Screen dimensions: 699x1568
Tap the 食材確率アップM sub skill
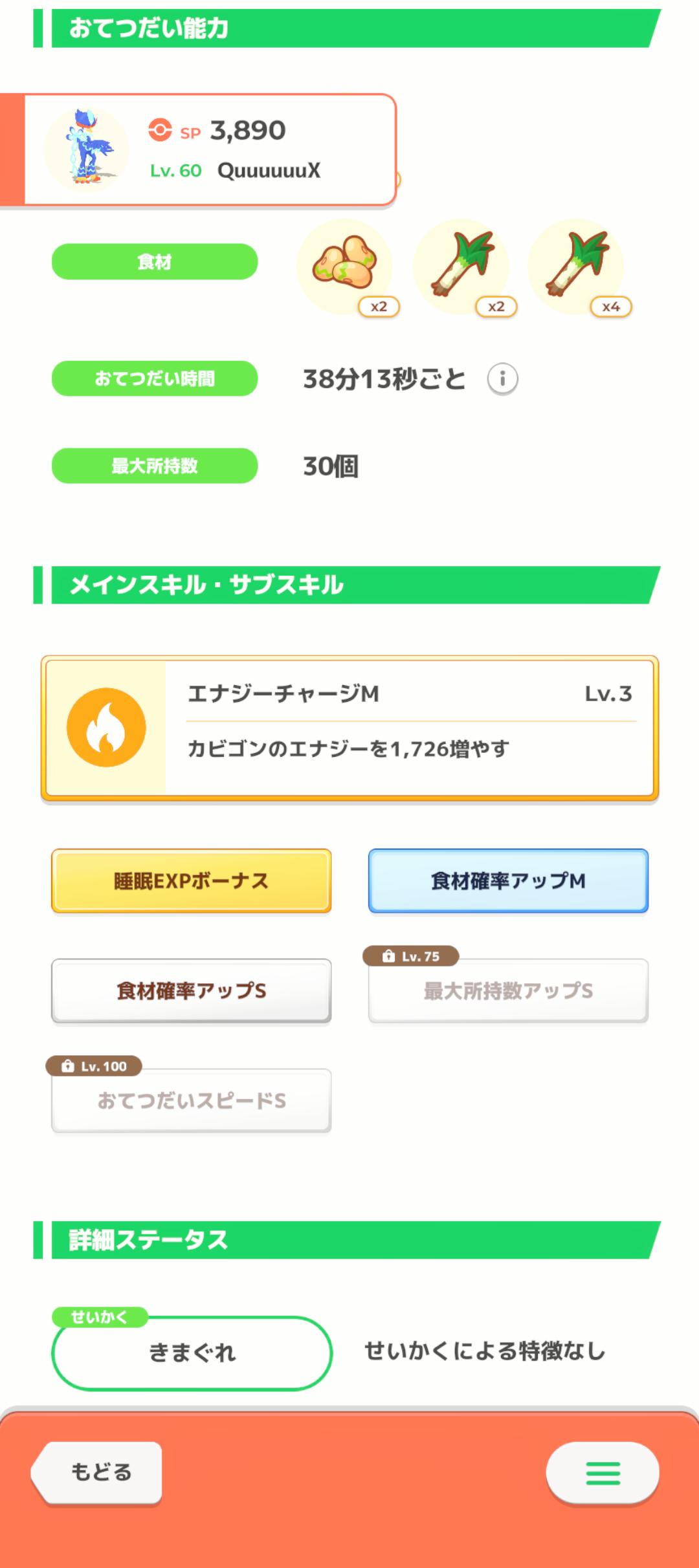click(x=508, y=881)
